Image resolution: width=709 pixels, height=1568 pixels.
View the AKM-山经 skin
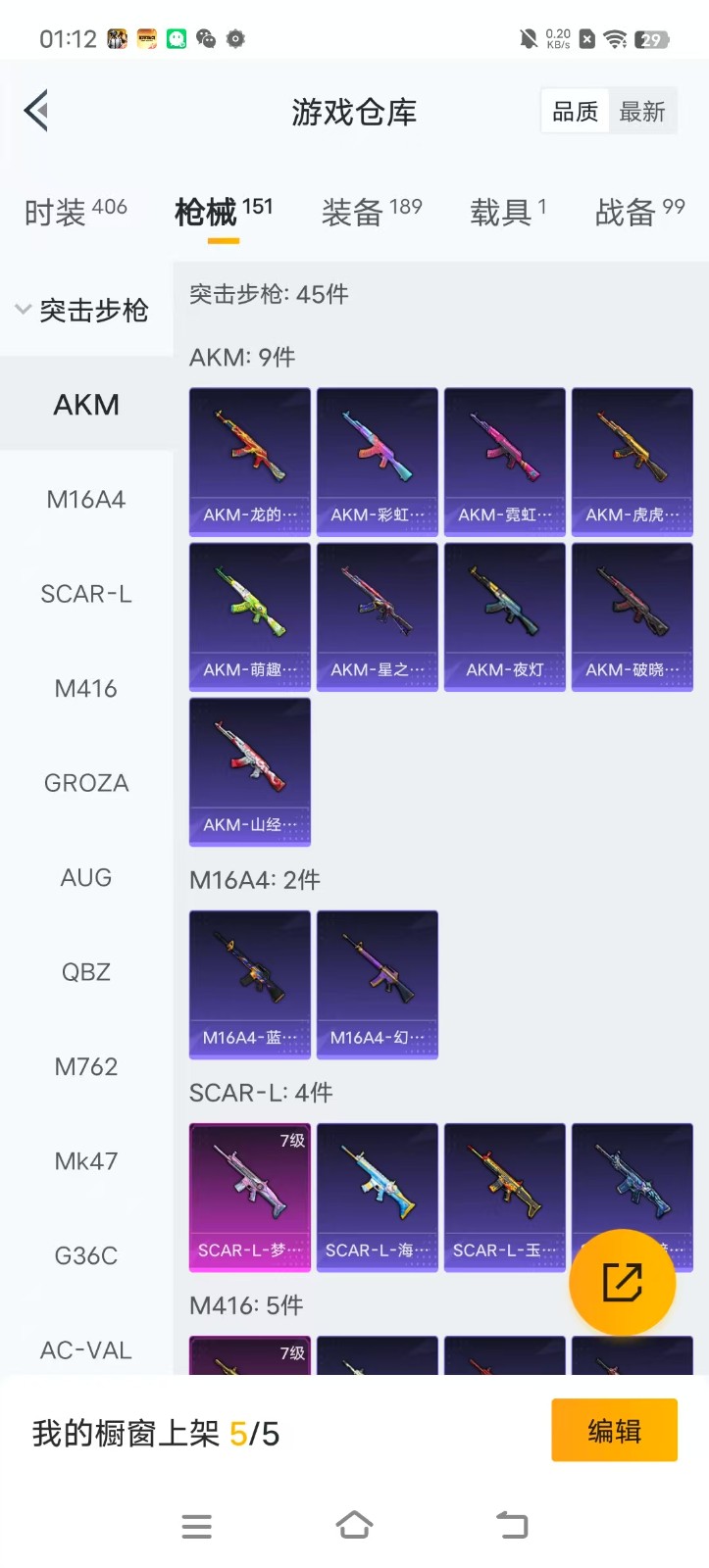[249, 772]
